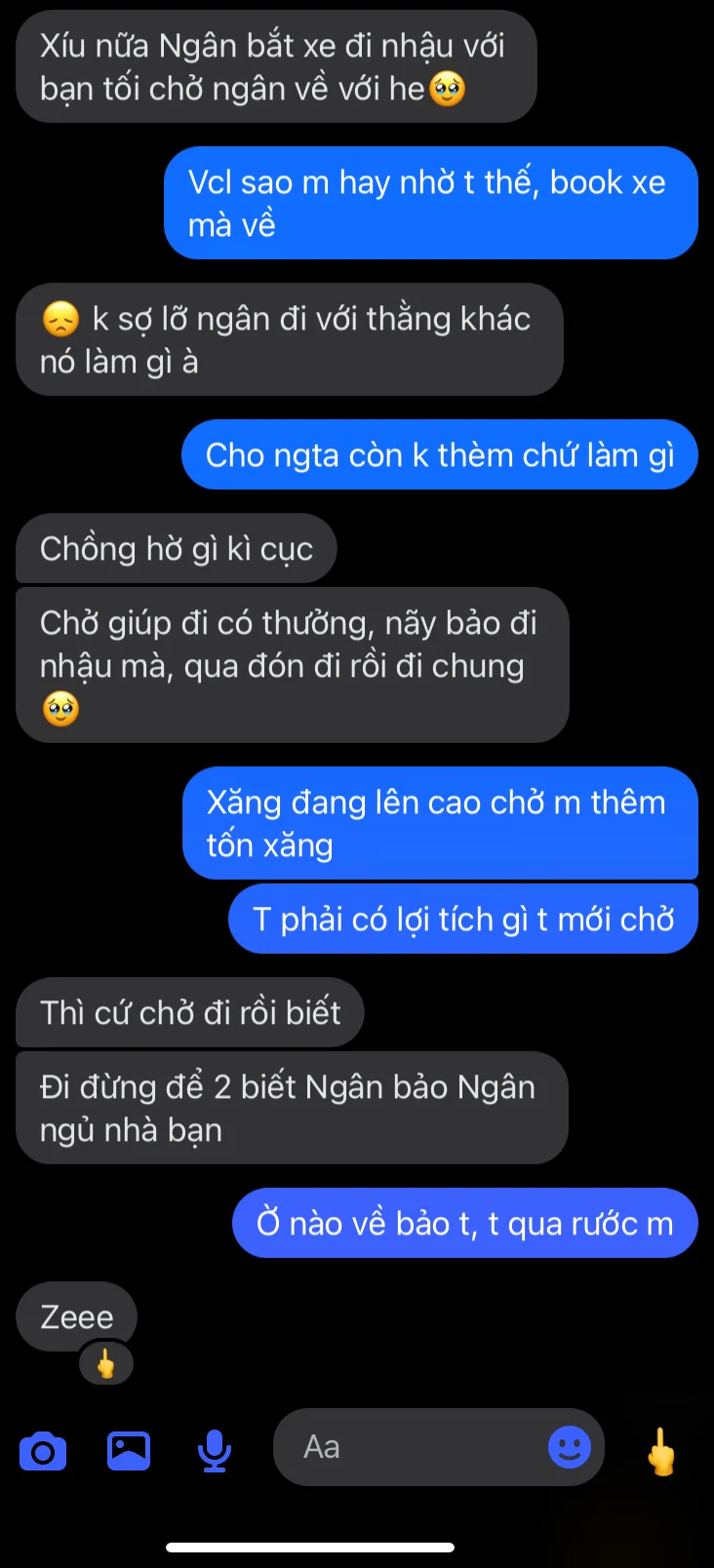Viewport: 714px width, 1568px height.
Task: Open the emoji picker in message box
Action: pyautogui.click(x=570, y=1447)
